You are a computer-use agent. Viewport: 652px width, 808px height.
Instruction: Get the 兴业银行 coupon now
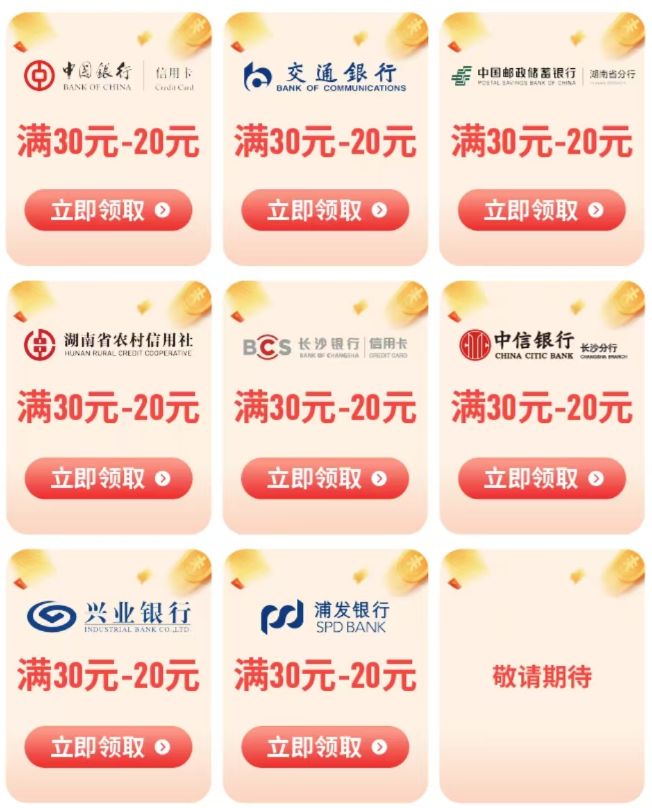(108, 747)
